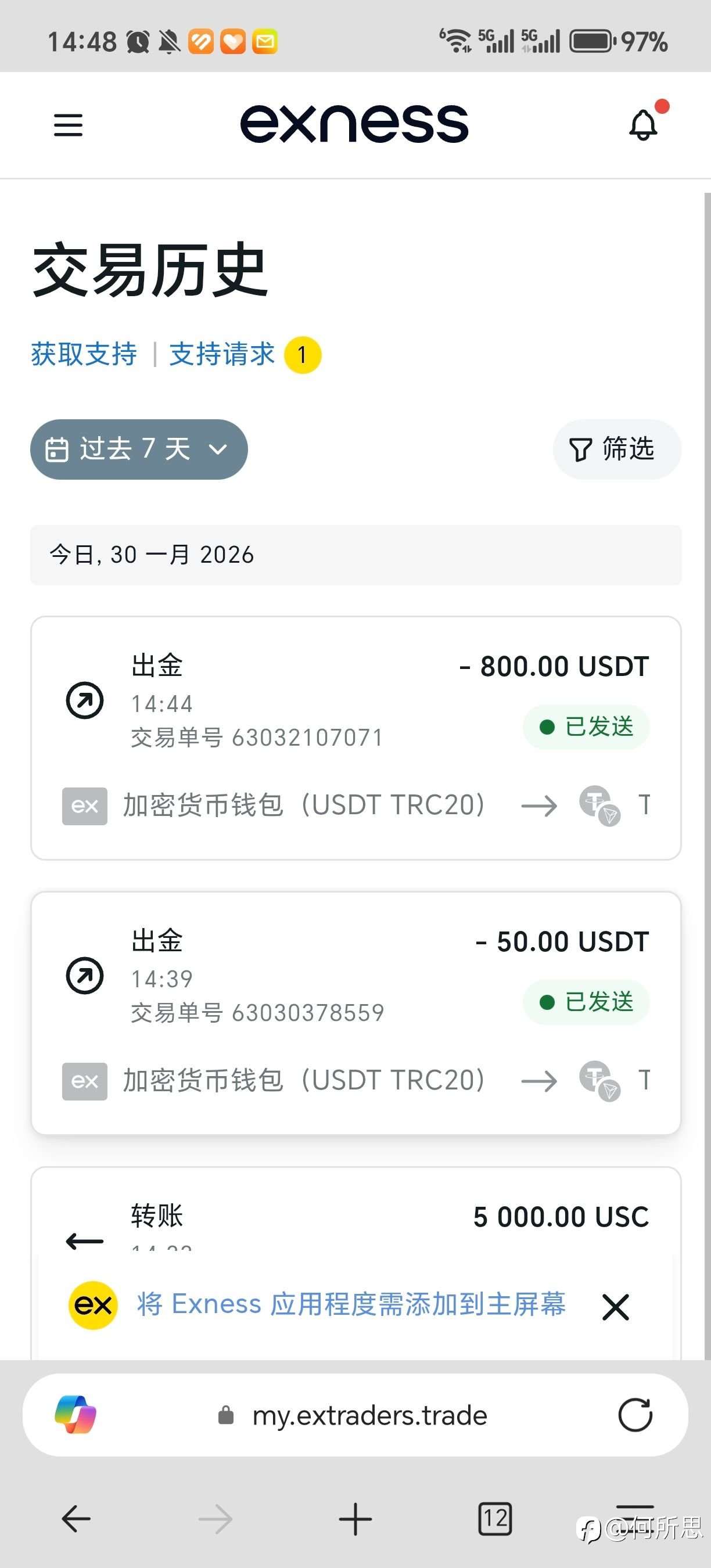Open notifications via the bell icon
The image size is (711, 1568).
(x=642, y=125)
